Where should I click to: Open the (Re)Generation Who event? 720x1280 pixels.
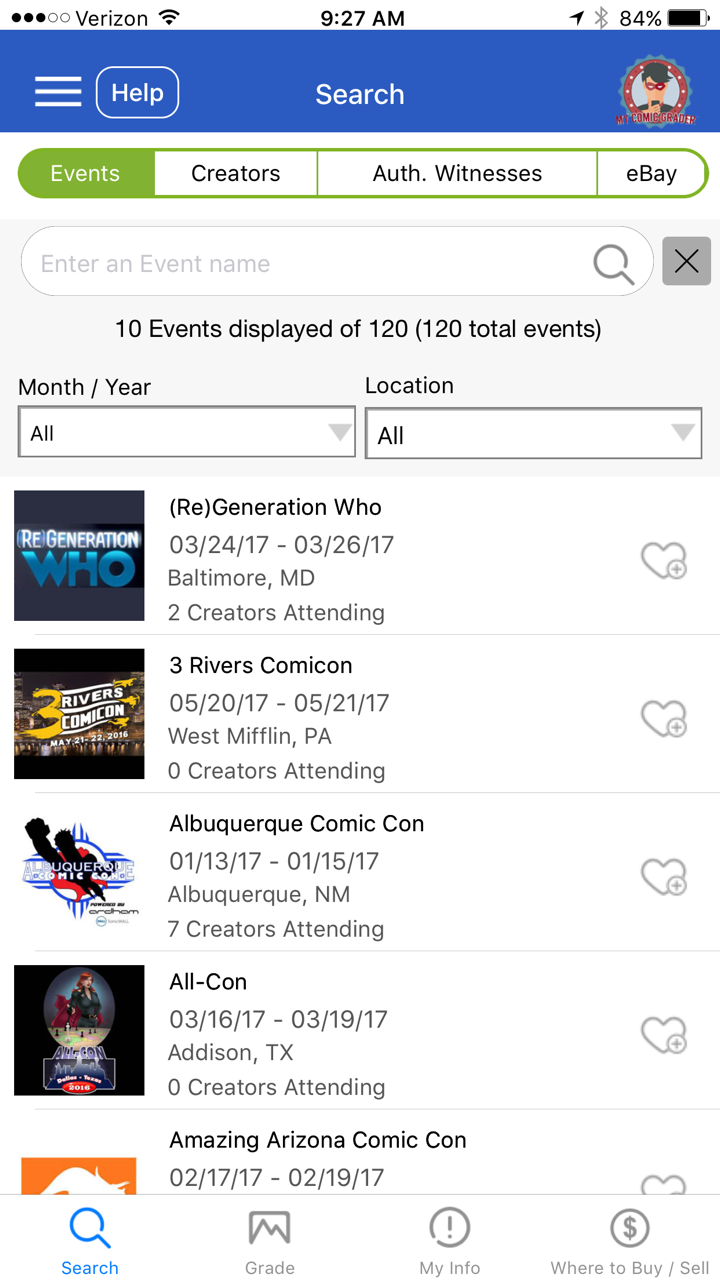[x=275, y=507]
